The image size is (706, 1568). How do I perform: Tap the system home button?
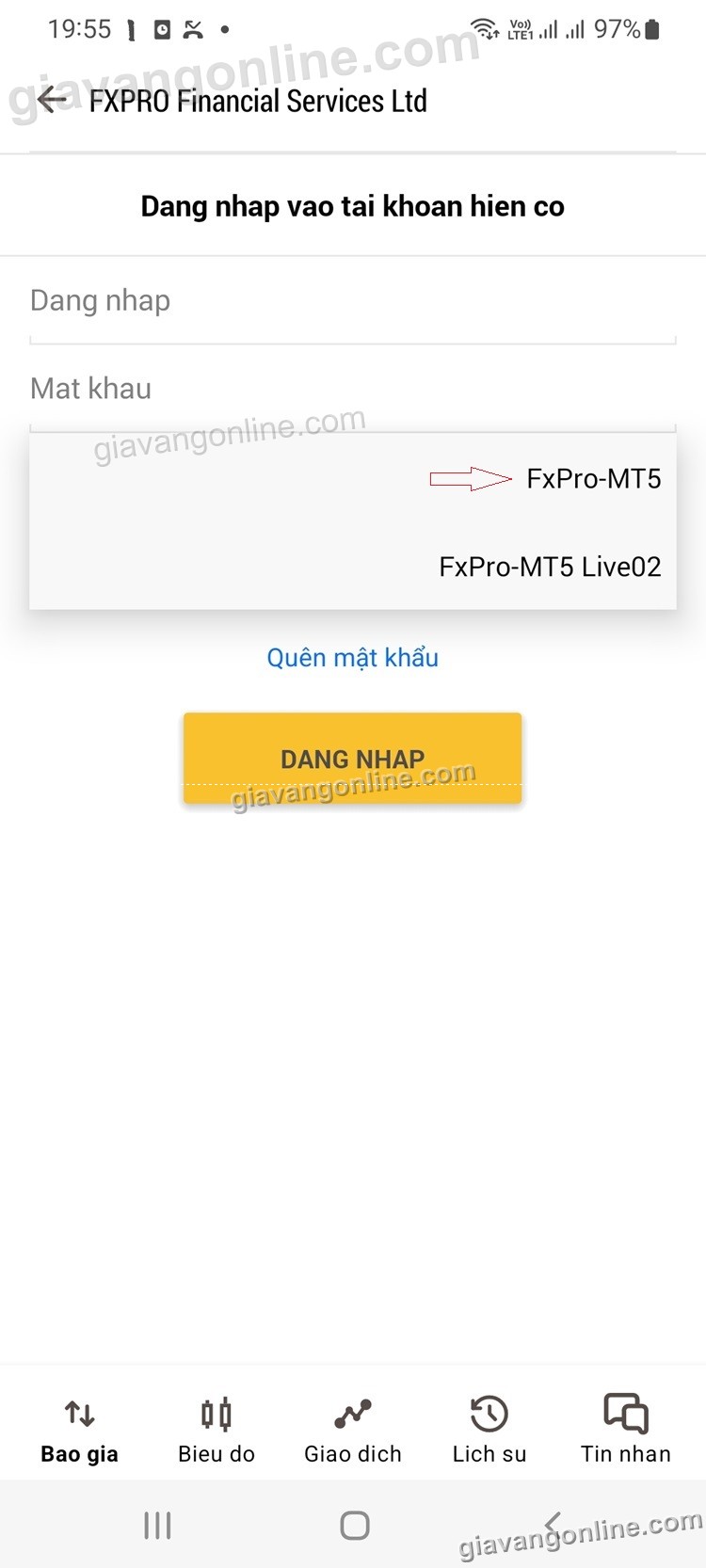click(x=354, y=1525)
